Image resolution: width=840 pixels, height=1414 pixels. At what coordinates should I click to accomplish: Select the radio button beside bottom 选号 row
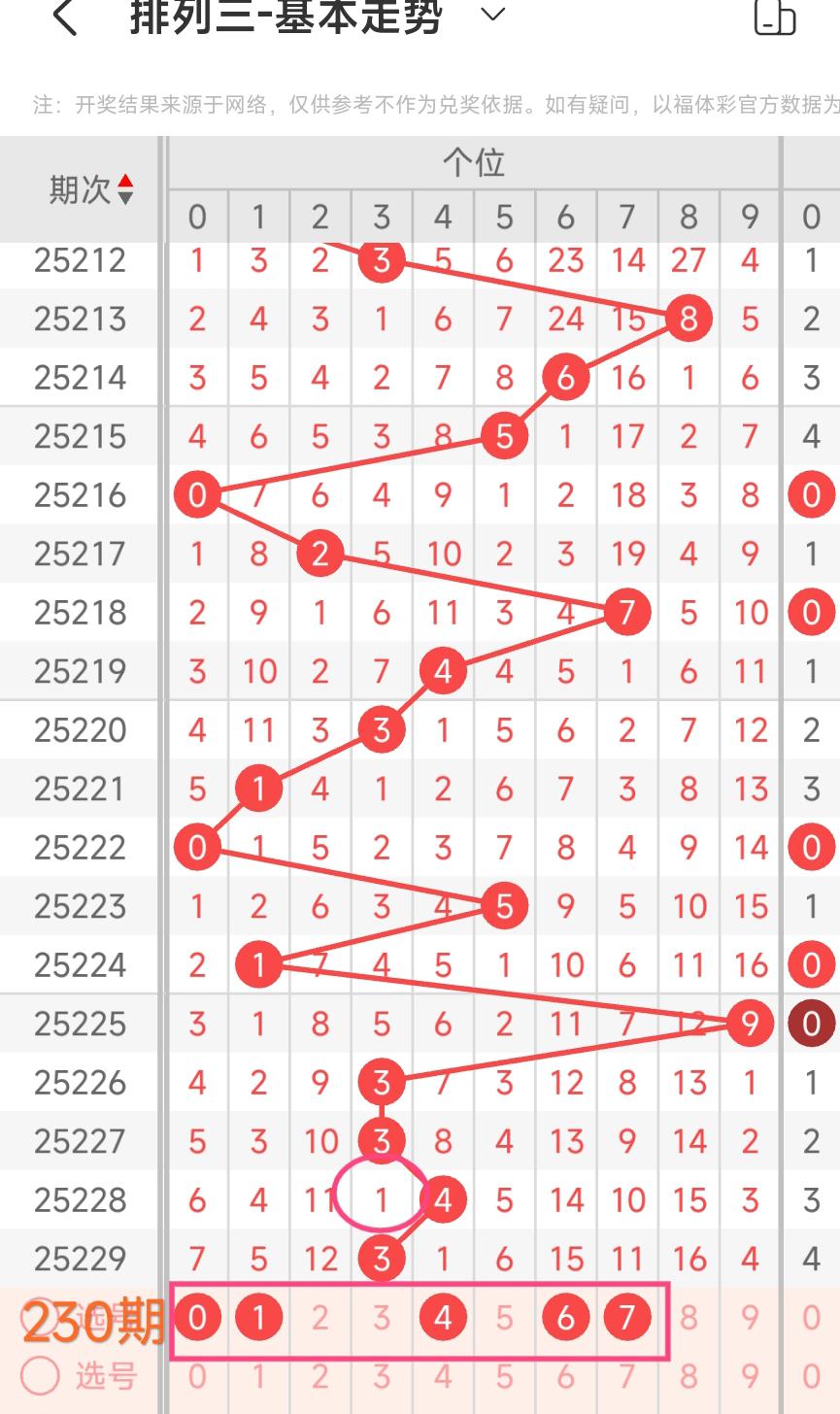point(41,1375)
